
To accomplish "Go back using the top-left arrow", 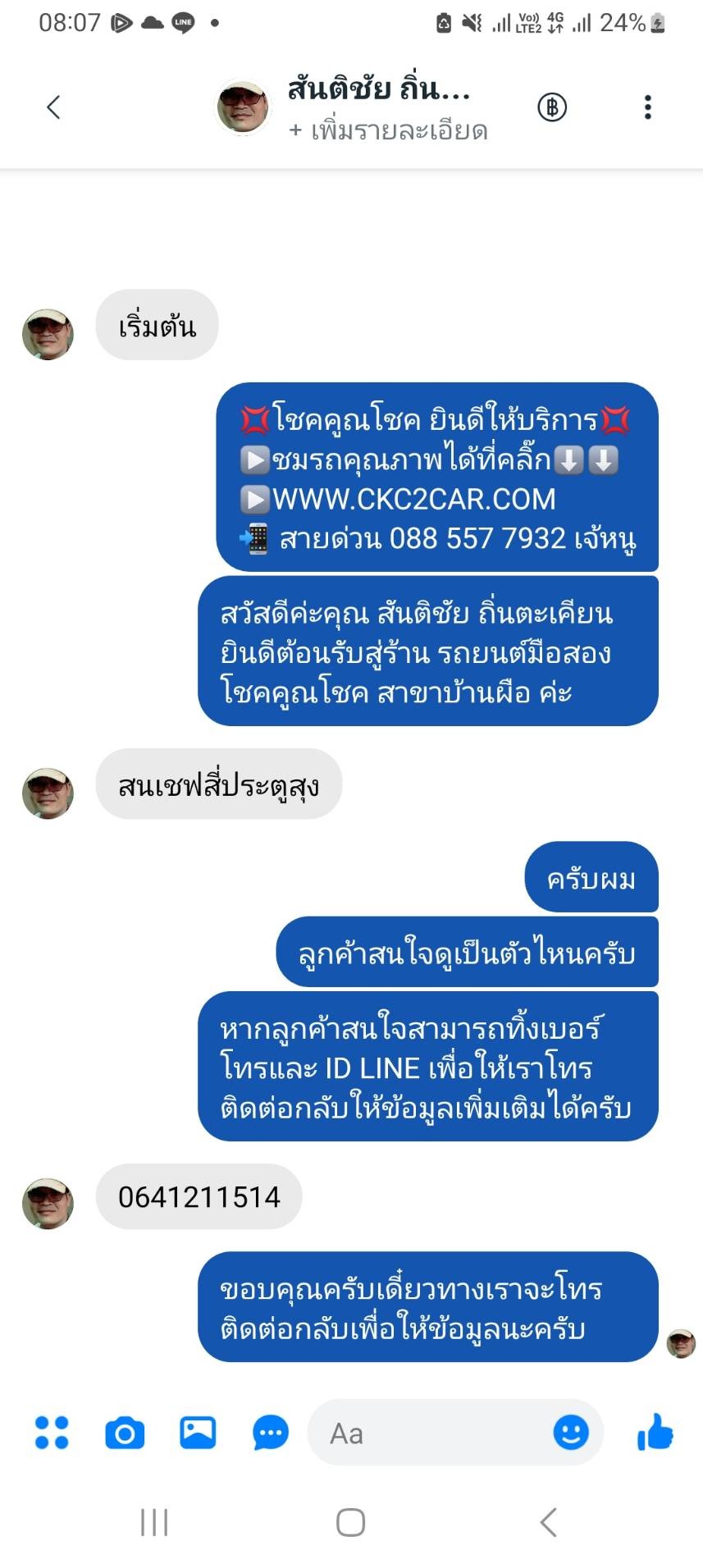I will tap(53, 107).
